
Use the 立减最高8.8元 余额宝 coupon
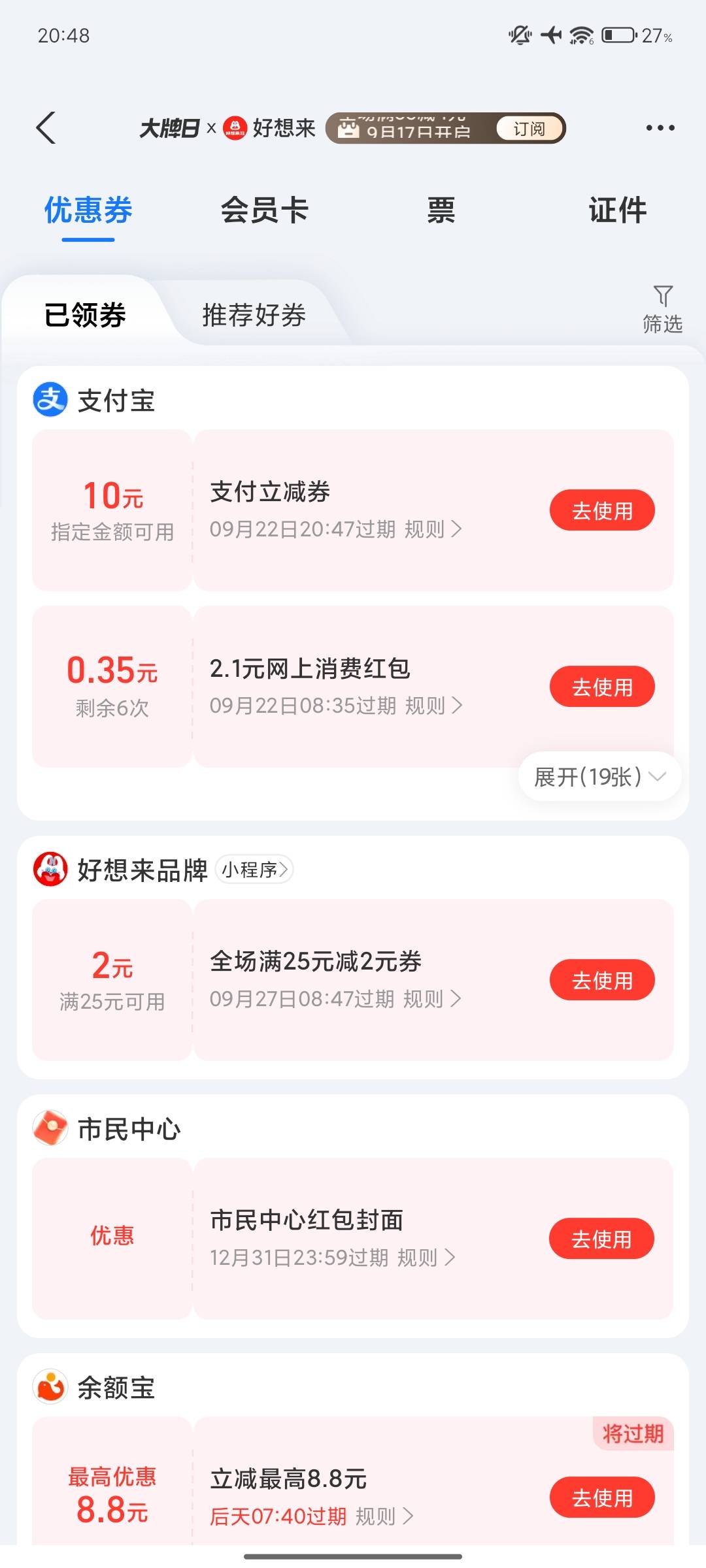click(602, 1497)
